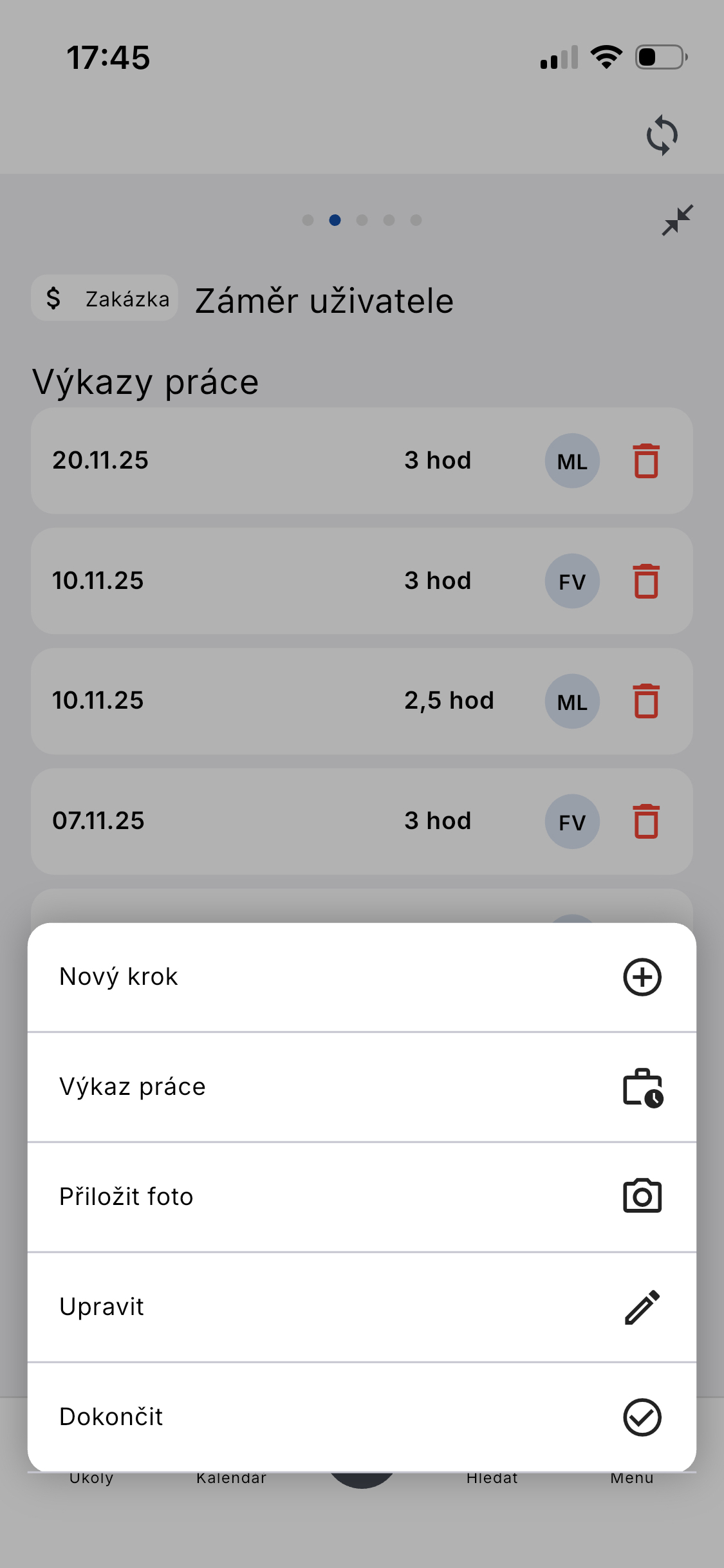The image size is (724, 1568).
Task: Open Menu from the bottom bar
Action: coord(631,1478)
